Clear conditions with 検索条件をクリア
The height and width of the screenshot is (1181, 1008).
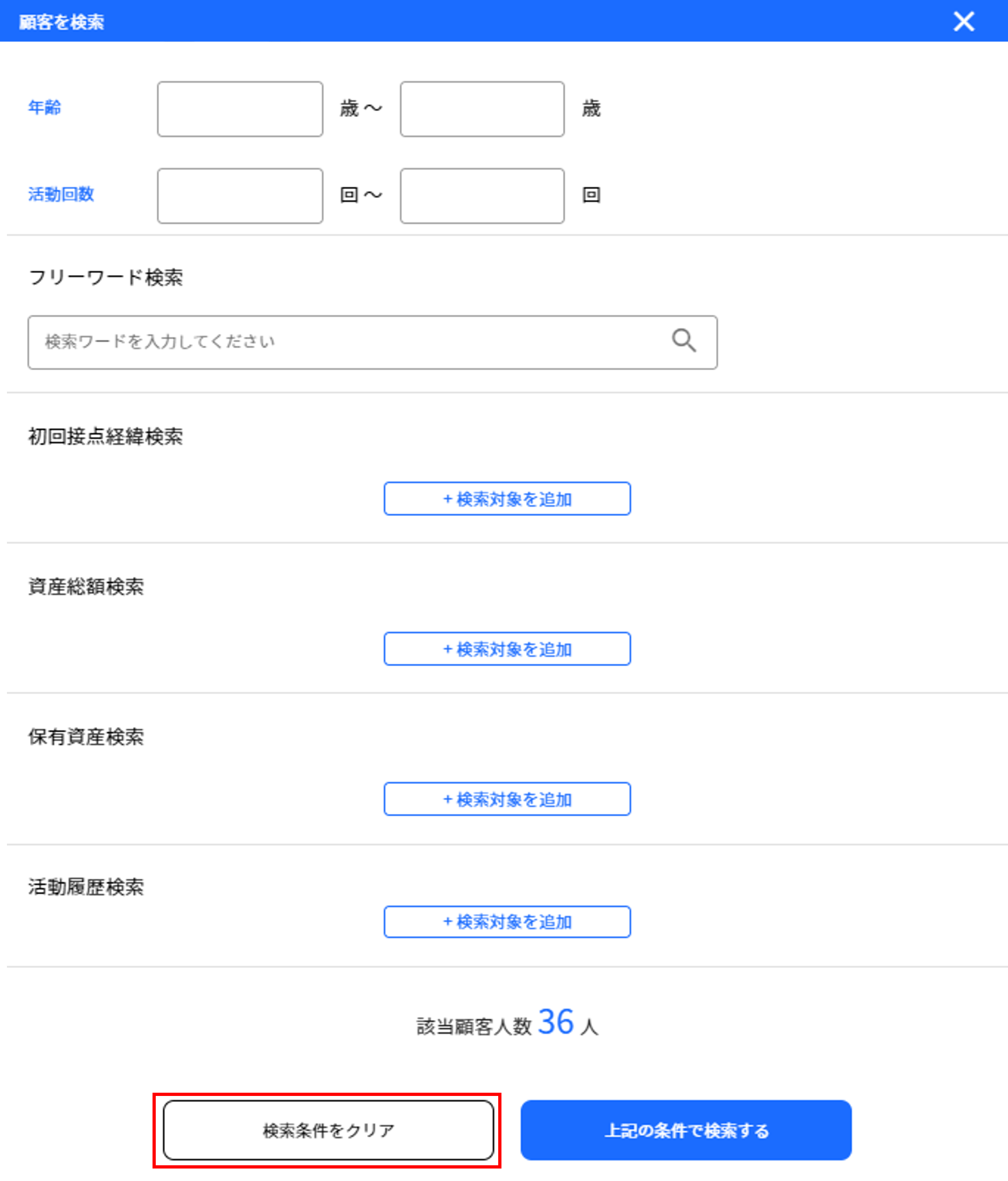tap(328, 1130)
